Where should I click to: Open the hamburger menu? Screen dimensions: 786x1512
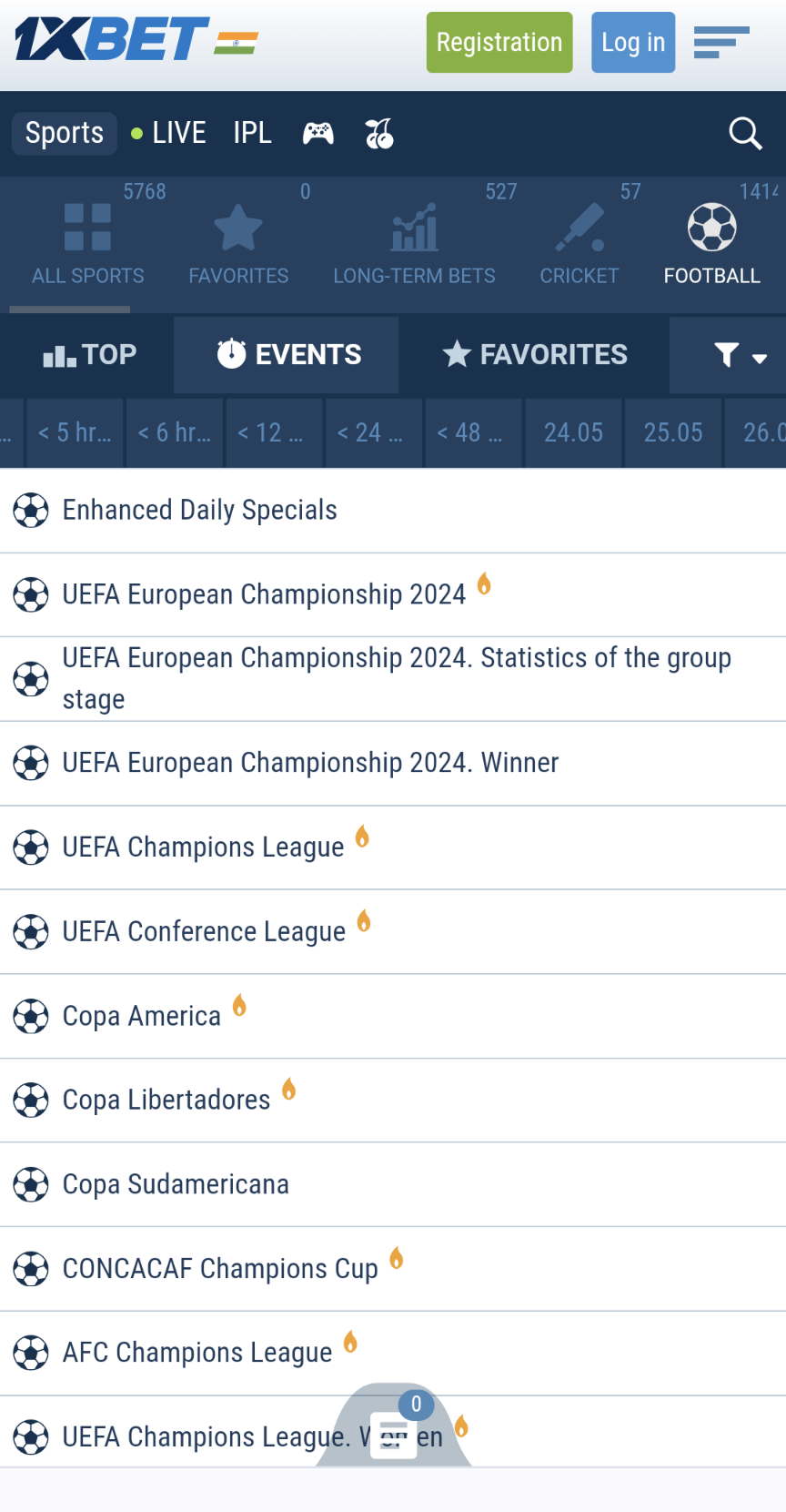coord(720,42)
